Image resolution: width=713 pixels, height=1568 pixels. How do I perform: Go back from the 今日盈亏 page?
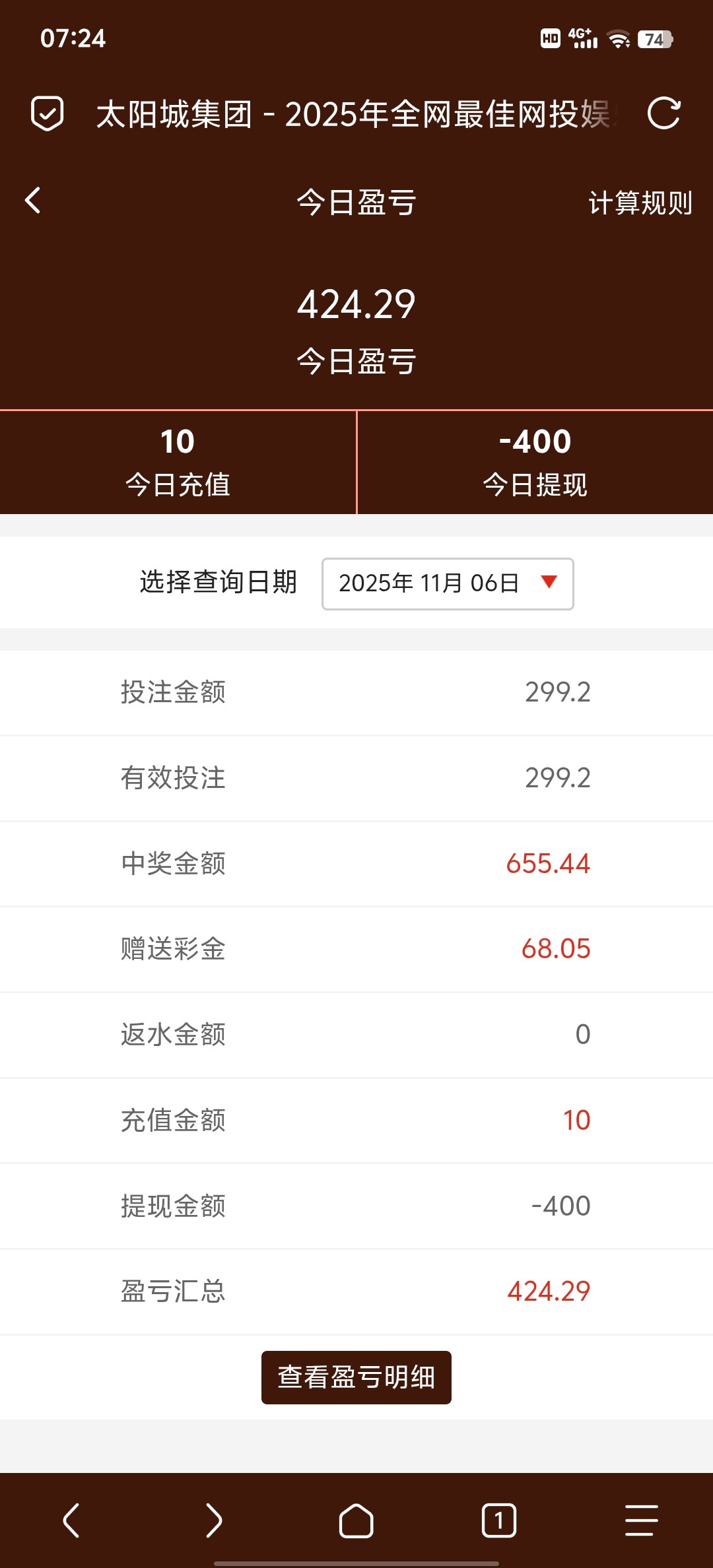[33, 201]
